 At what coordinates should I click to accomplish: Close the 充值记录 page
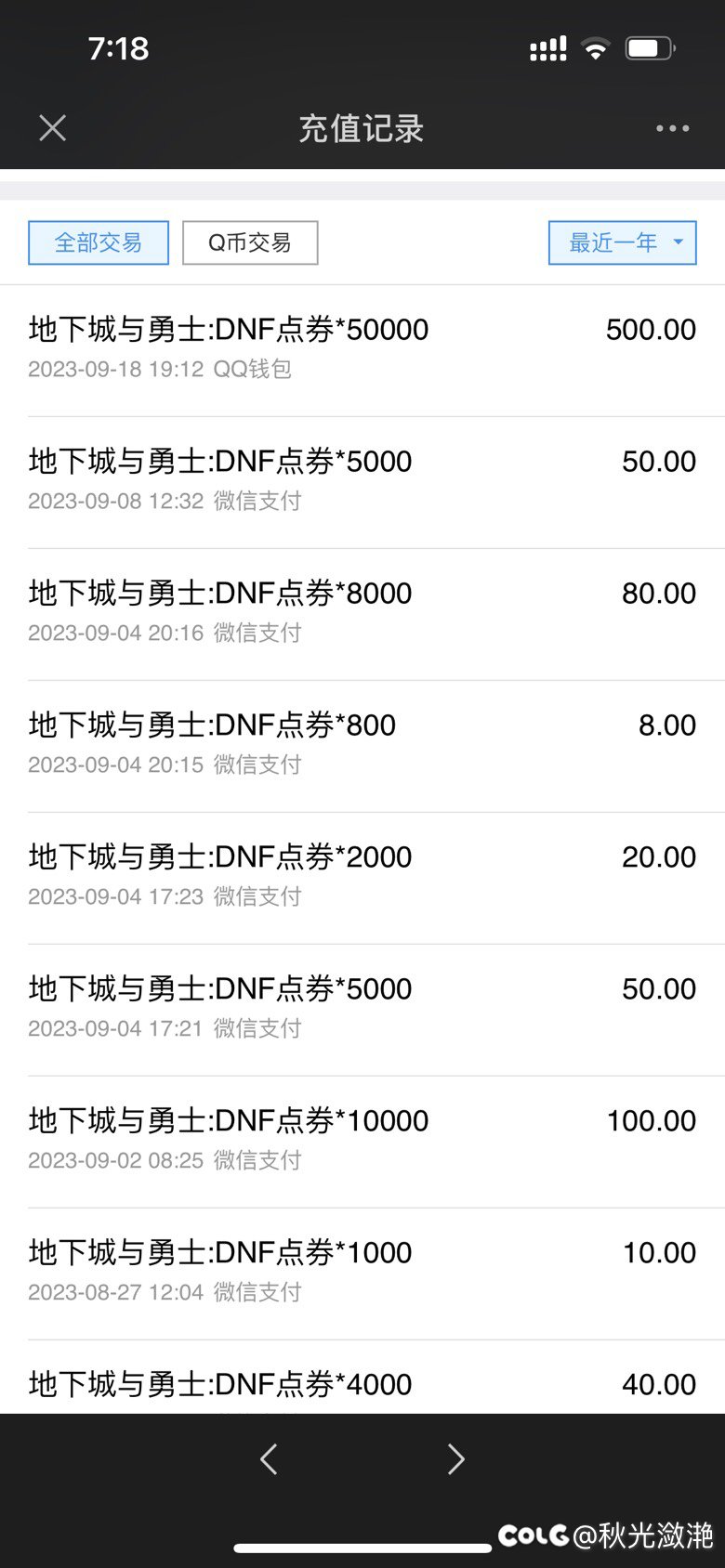point(53,128)
